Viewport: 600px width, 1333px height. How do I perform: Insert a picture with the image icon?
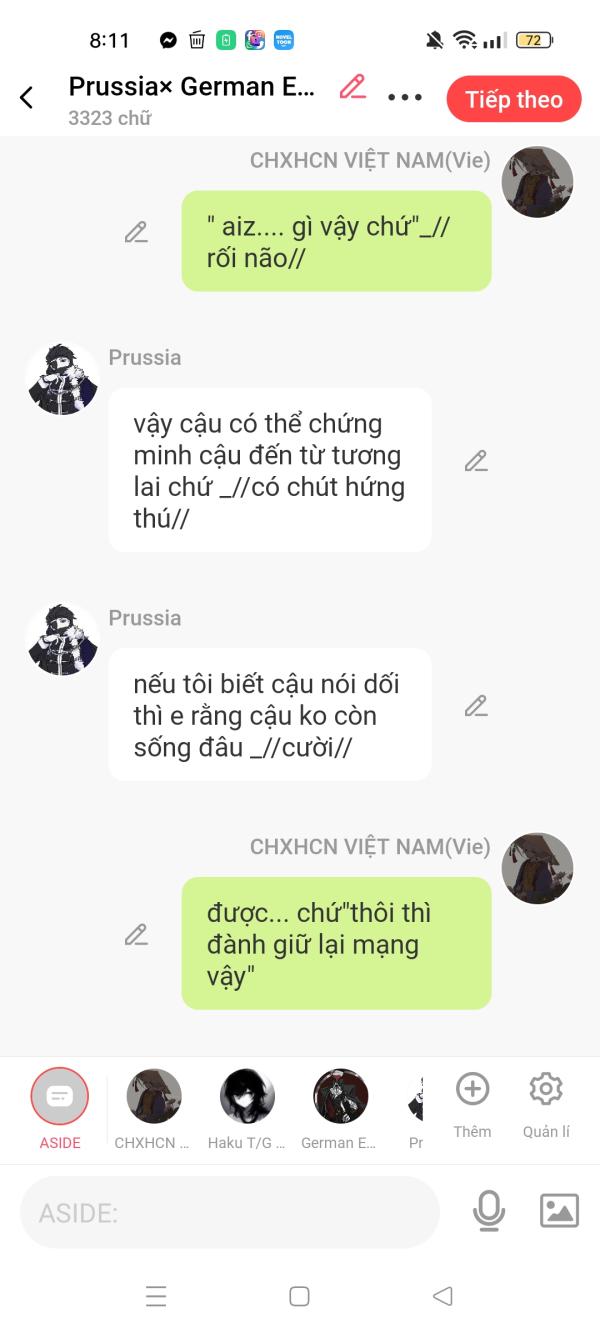pyautogui.click(x=559, y=1211)
